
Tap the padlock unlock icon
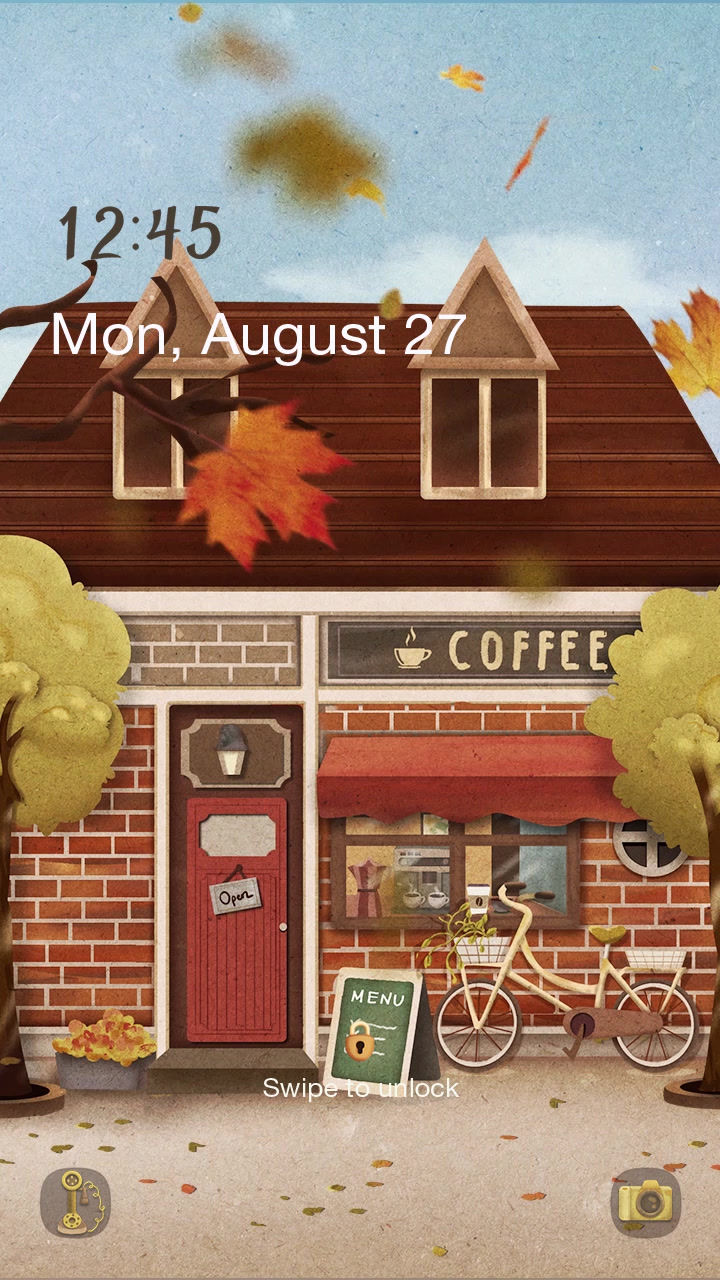pyautogui.click(x=360, y=1045)
